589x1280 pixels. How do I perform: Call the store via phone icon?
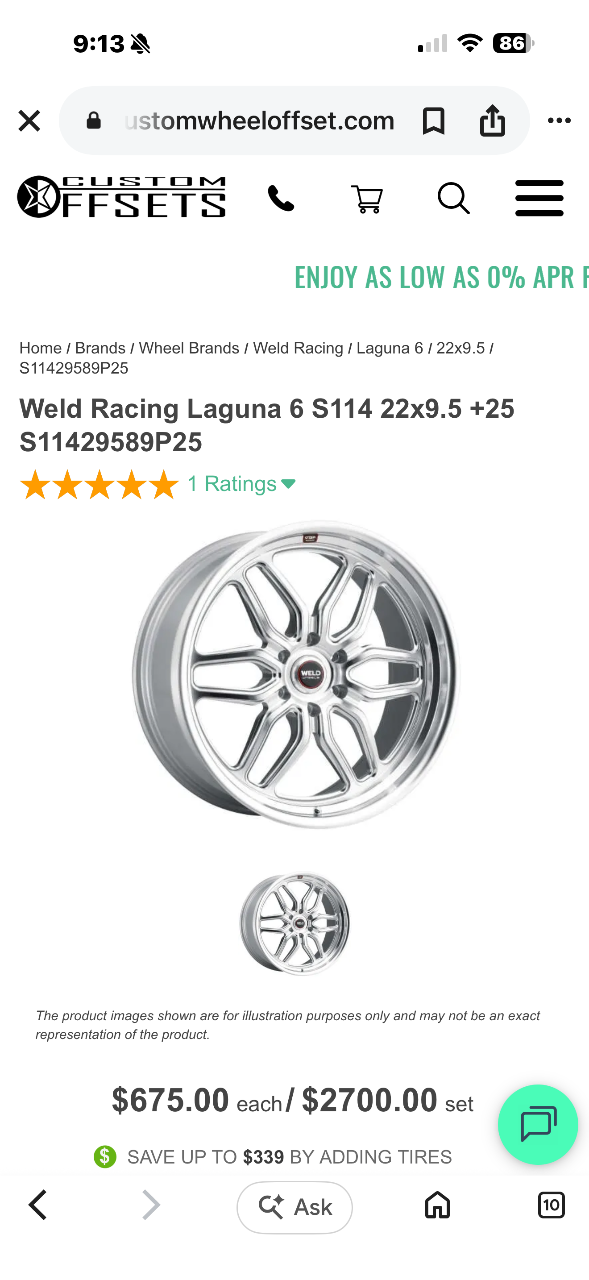(281, 199)
